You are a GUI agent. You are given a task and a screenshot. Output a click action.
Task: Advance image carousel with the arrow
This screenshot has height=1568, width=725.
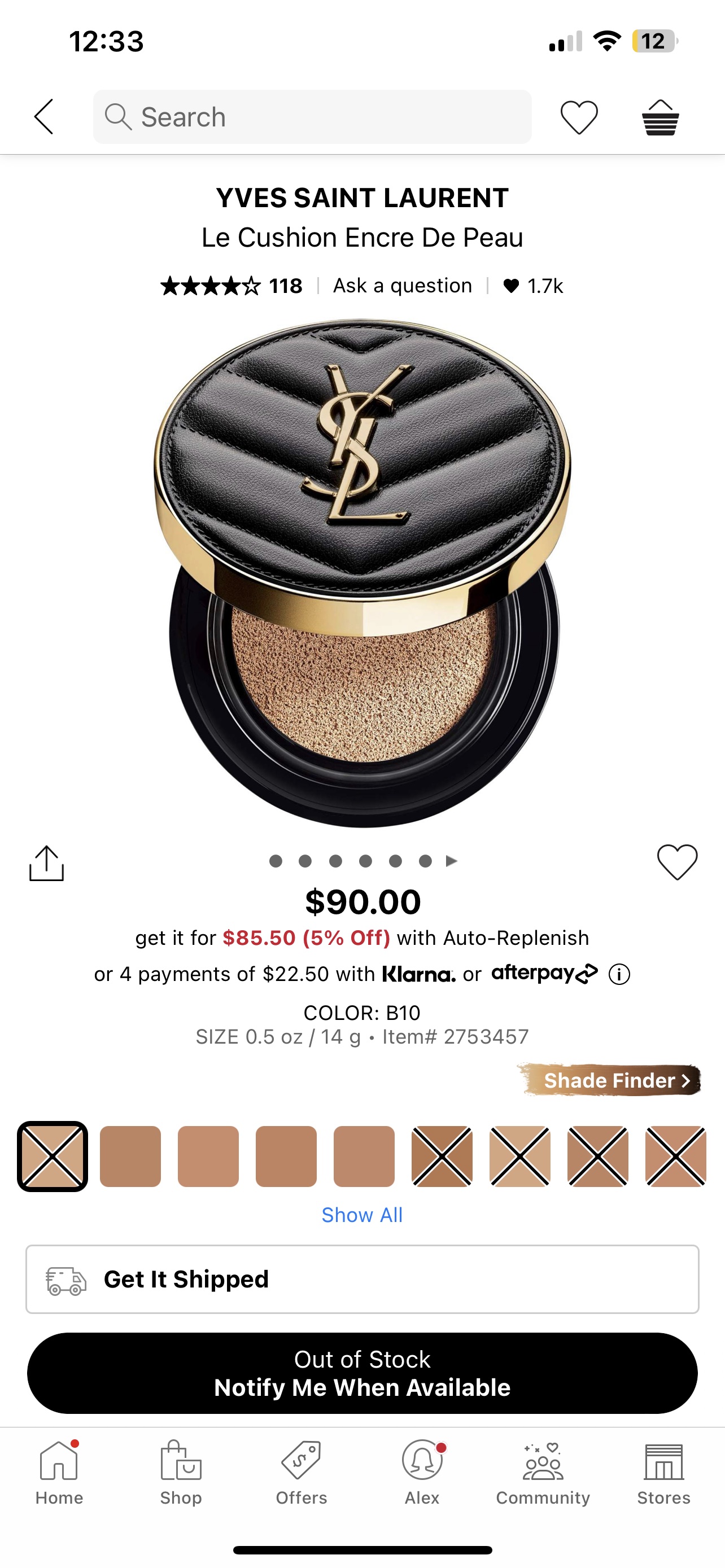[451, 861]
